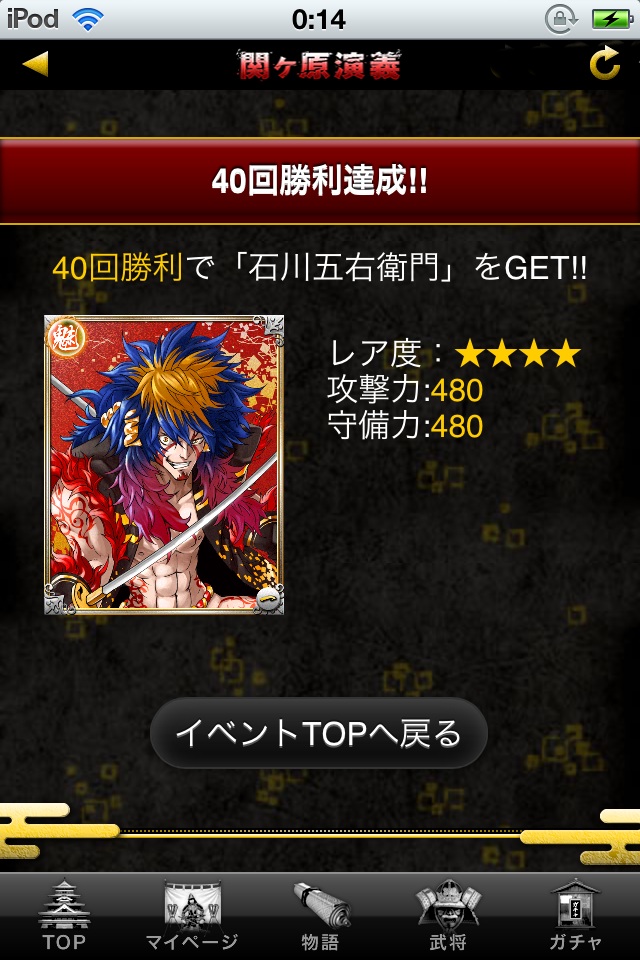
Task: Select the 武将 tab
Action: (x=448, y=916)
